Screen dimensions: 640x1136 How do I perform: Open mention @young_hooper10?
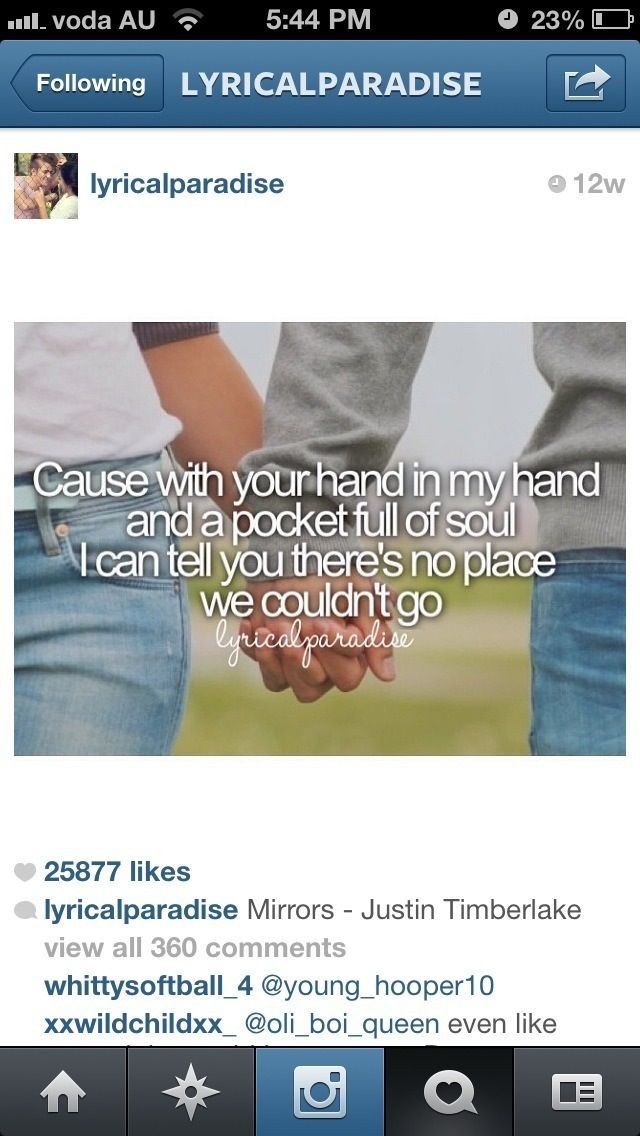pos(378,986)
